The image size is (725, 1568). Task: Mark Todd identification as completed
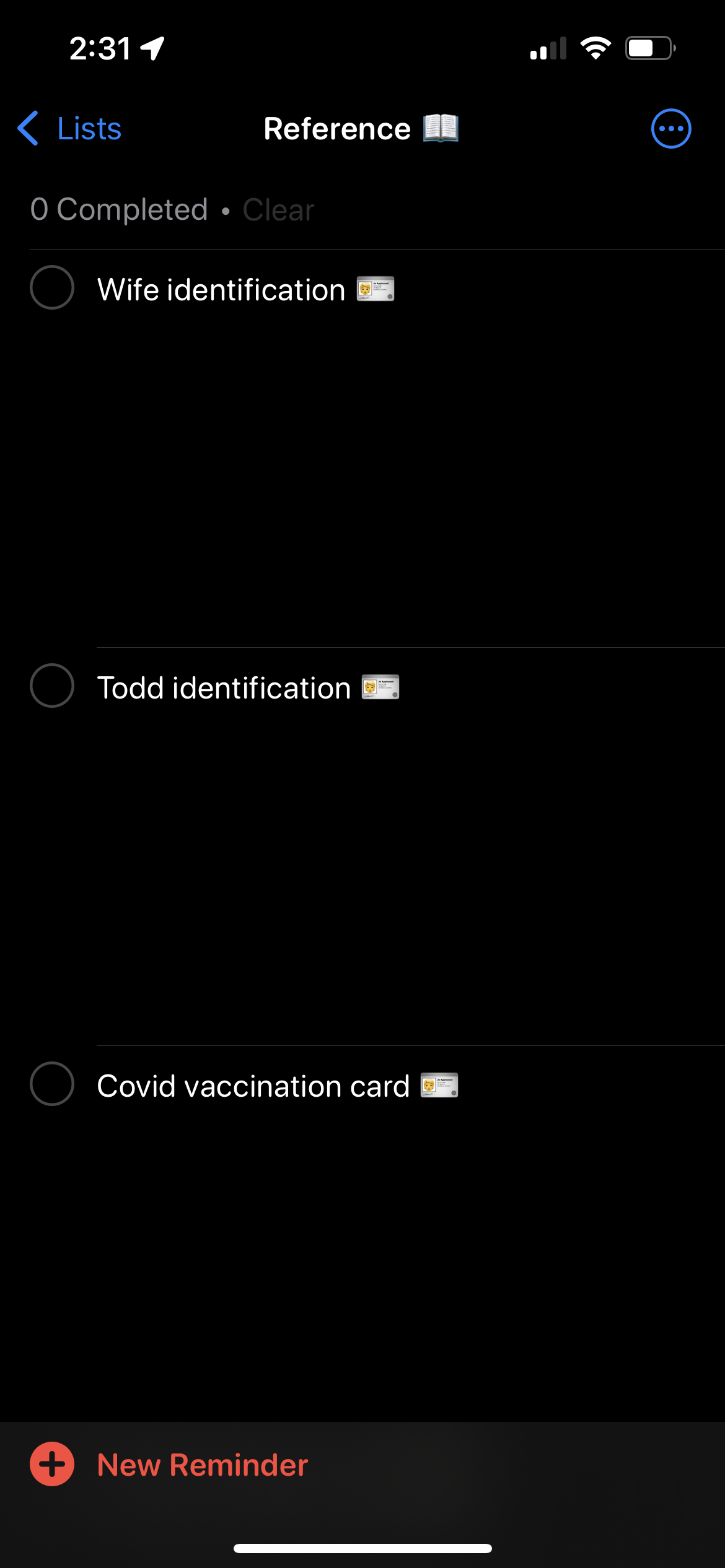coord(52,686)
